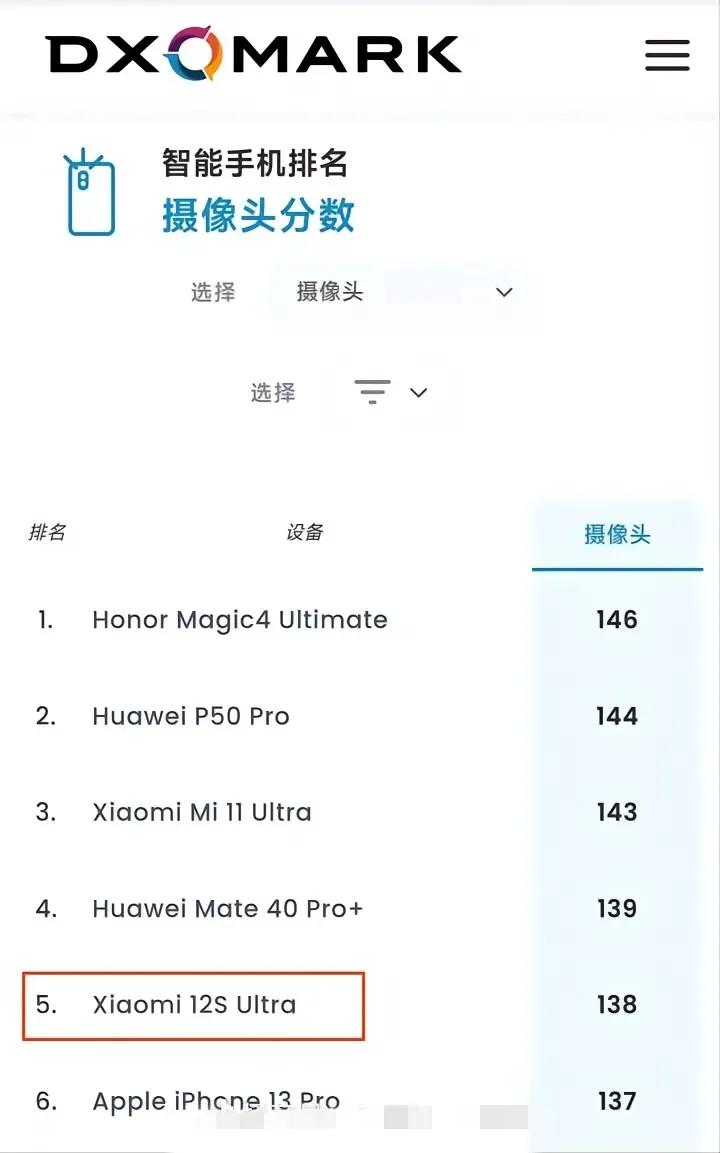Open Huawei P50 Pro details
720x1153 pixels.
pos(190,716)
